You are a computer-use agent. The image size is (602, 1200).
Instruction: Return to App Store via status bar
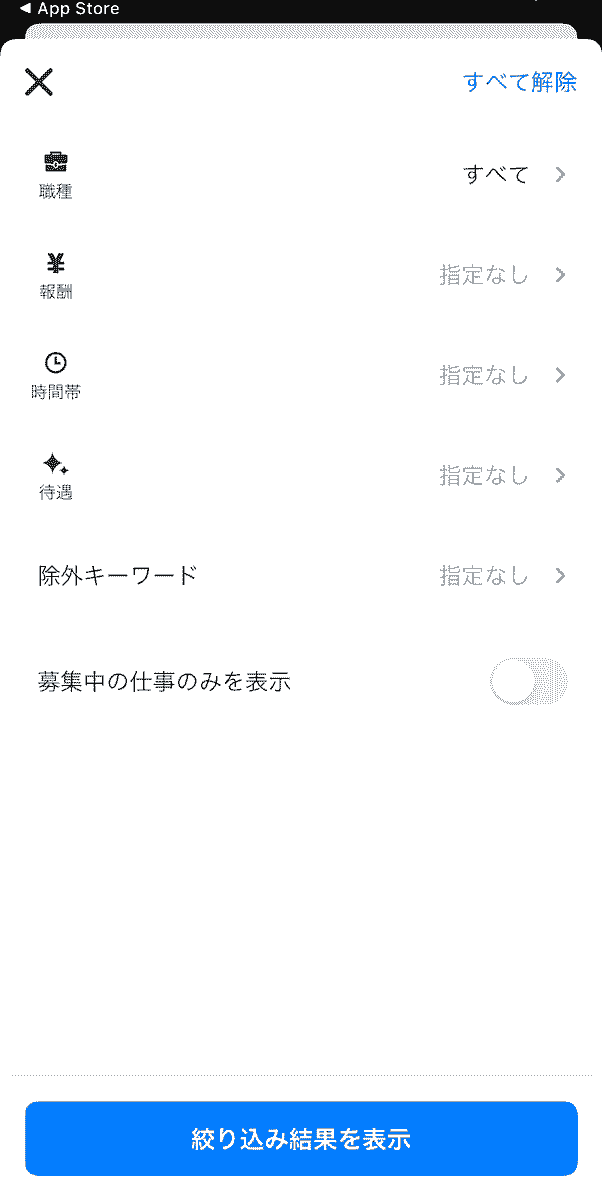pyautogui.click(x=70, y=9)
